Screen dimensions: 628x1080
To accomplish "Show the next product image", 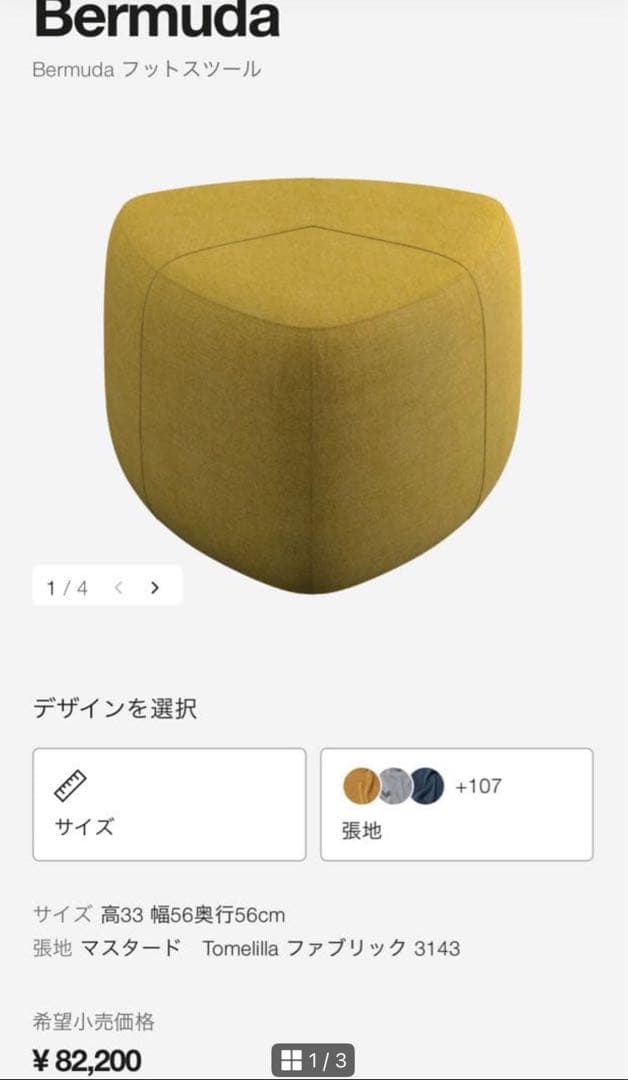I will pyautogui.click(x=154, y=588).
